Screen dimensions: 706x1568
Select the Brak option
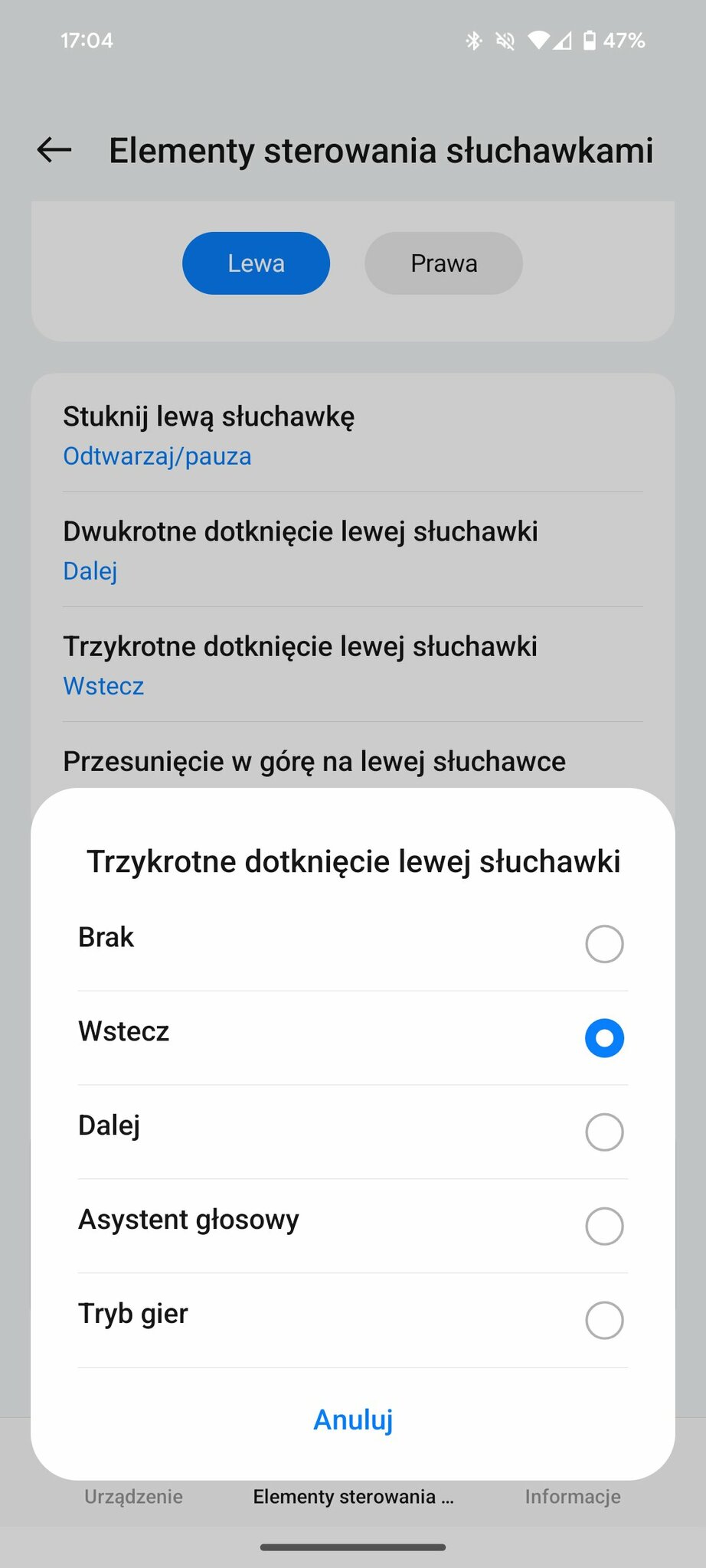point(352,942)
